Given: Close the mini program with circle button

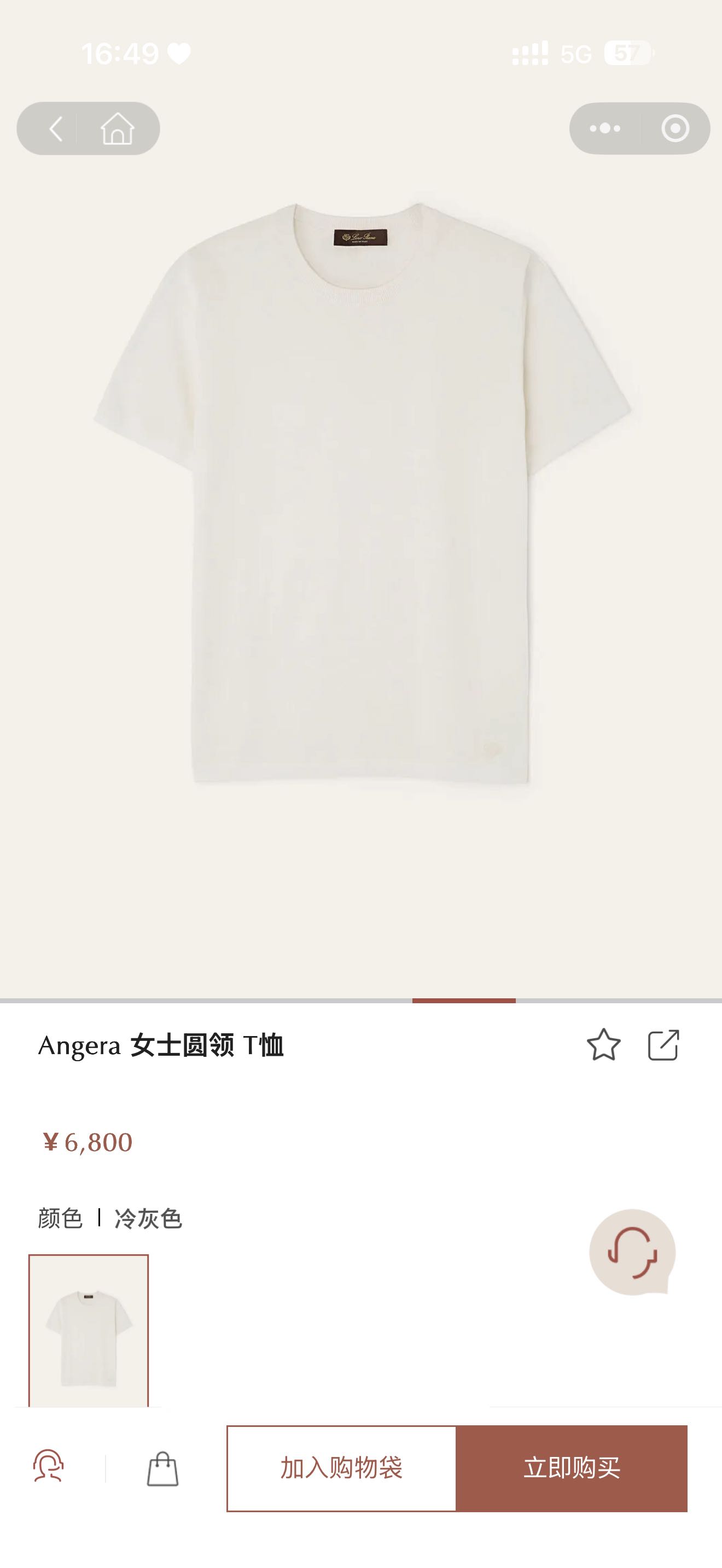Looking at the screenshot, I should (x=675, y=128).
